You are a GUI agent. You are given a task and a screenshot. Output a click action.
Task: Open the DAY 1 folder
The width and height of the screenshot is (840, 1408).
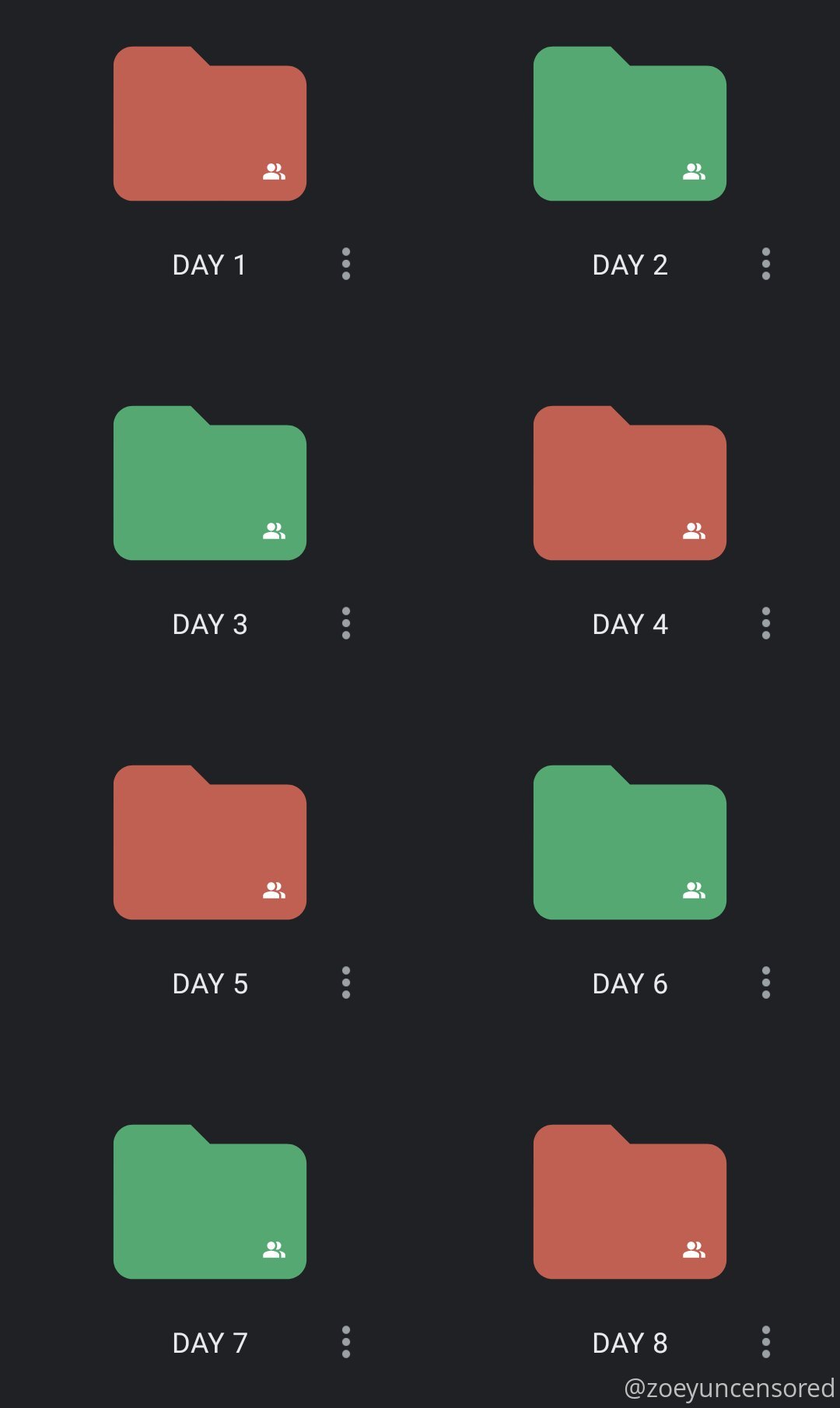210,124
